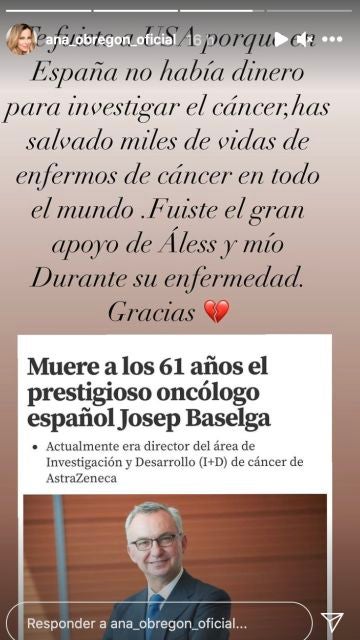
Task: Mute the story sound
Action: [x=304, y=39]
